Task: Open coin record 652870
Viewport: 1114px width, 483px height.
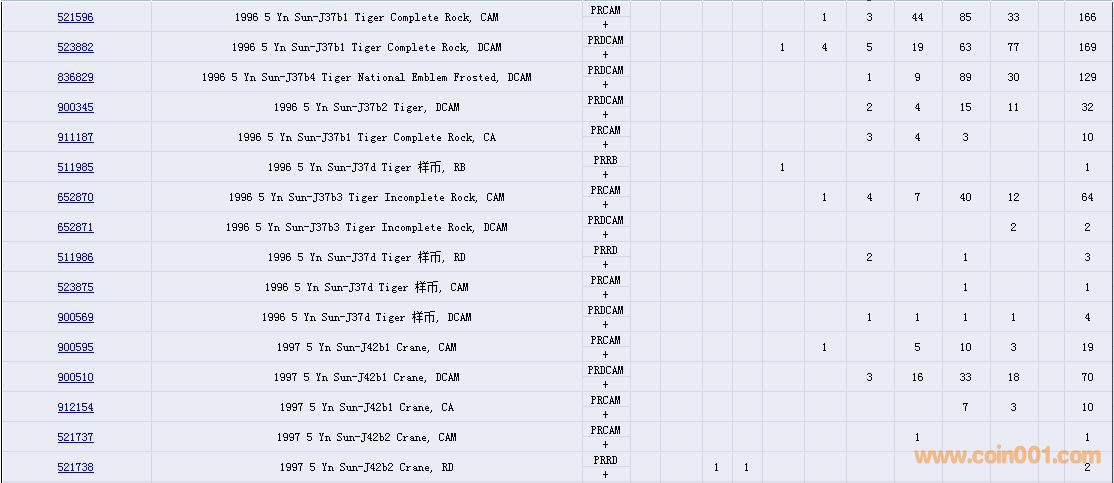Action: pyautogui.click(x=75, y=197)
